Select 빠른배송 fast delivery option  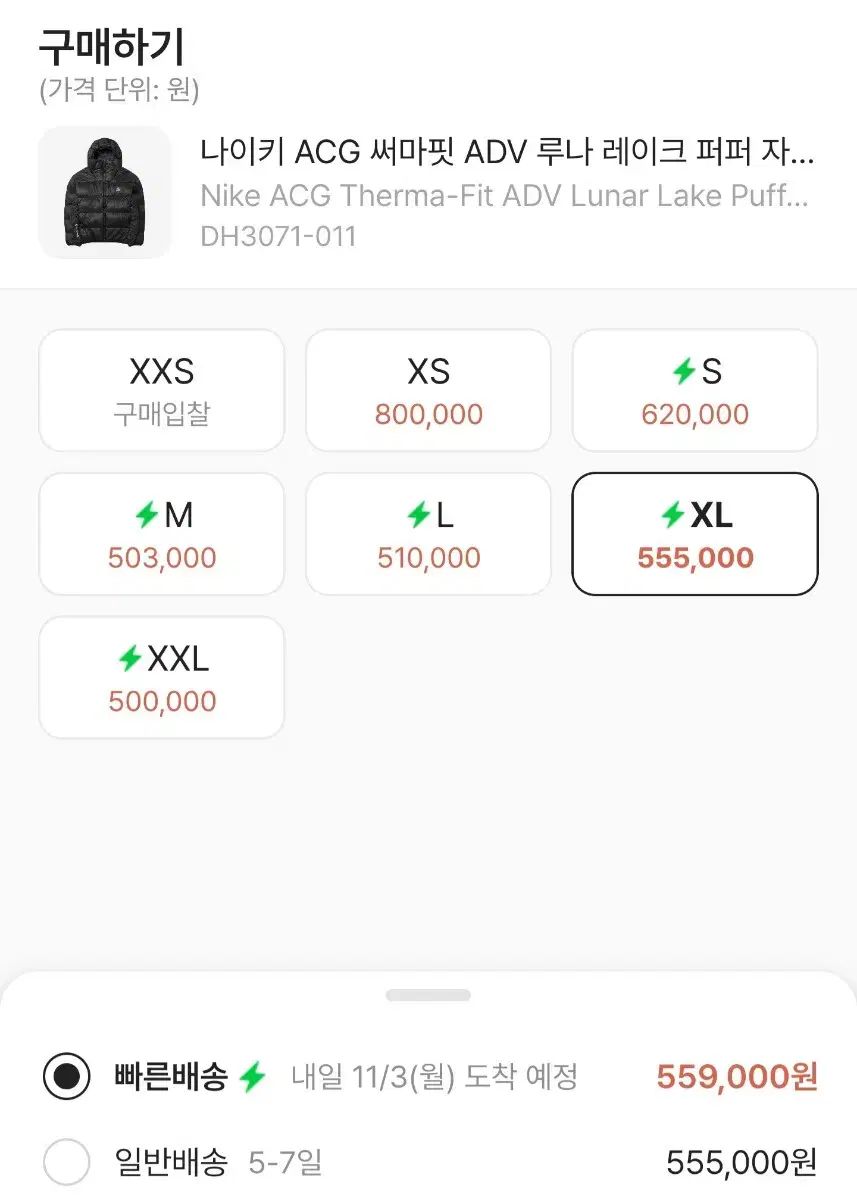point(67,1076)
